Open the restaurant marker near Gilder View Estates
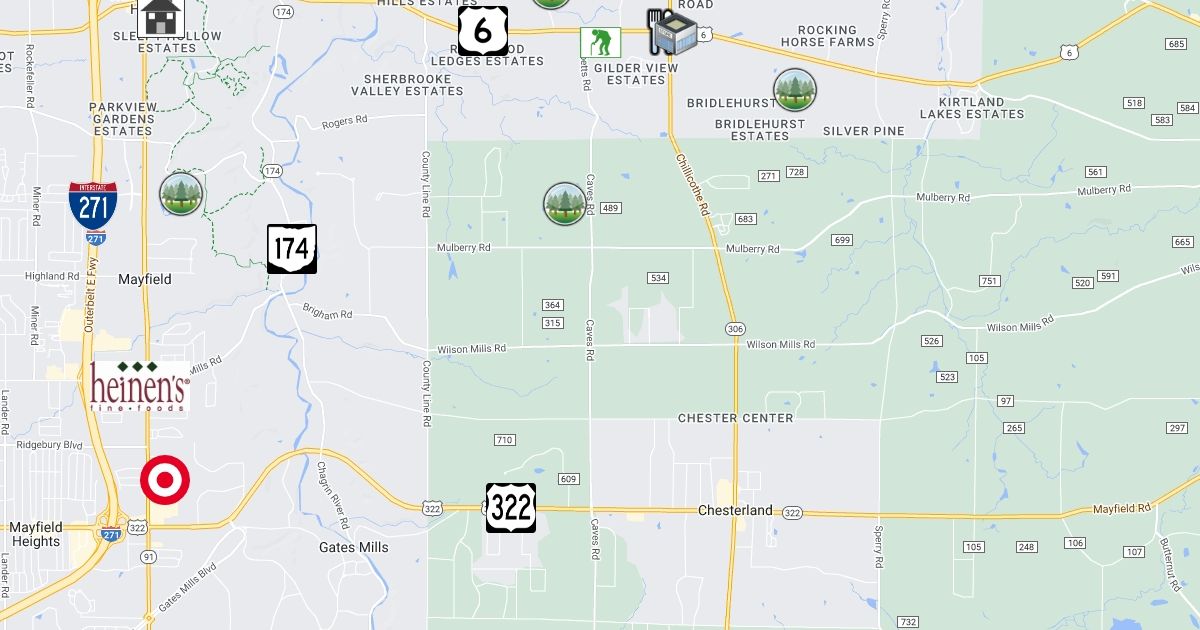 (x=671, y=30)
